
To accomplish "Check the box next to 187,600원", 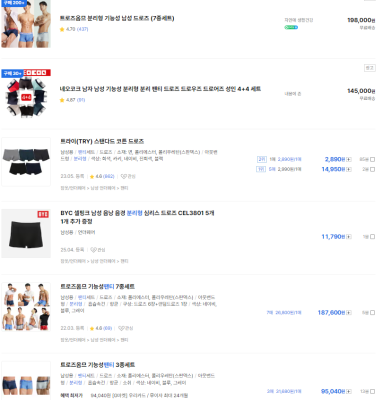I will pos(373,313).
